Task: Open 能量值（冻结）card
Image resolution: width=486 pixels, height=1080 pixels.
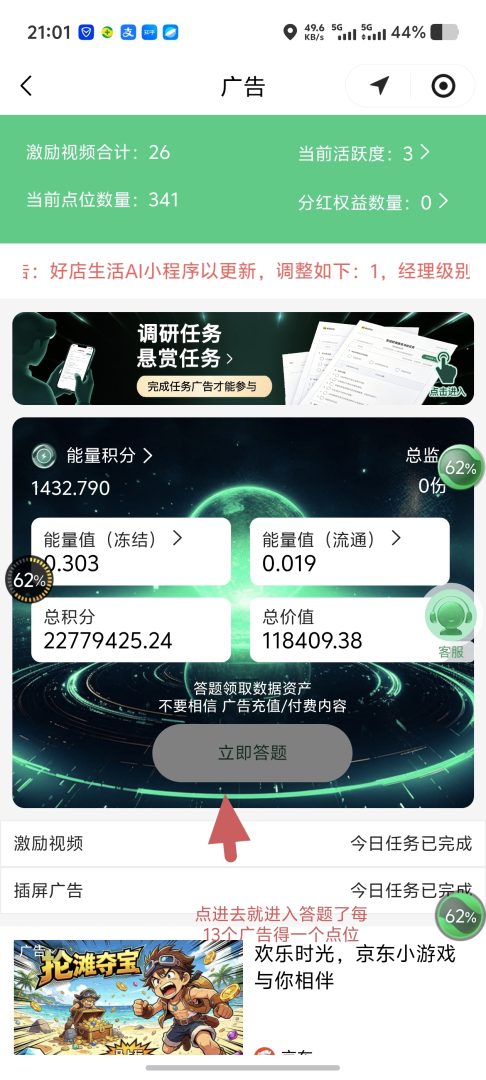Action: (131, 552)
